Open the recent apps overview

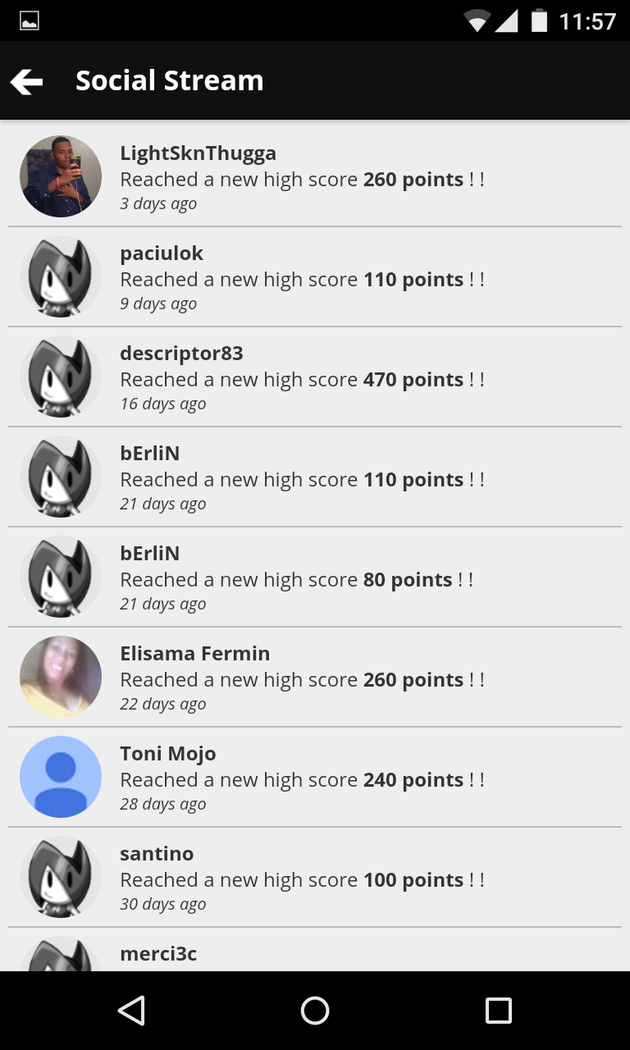[x=498, y=1010]
